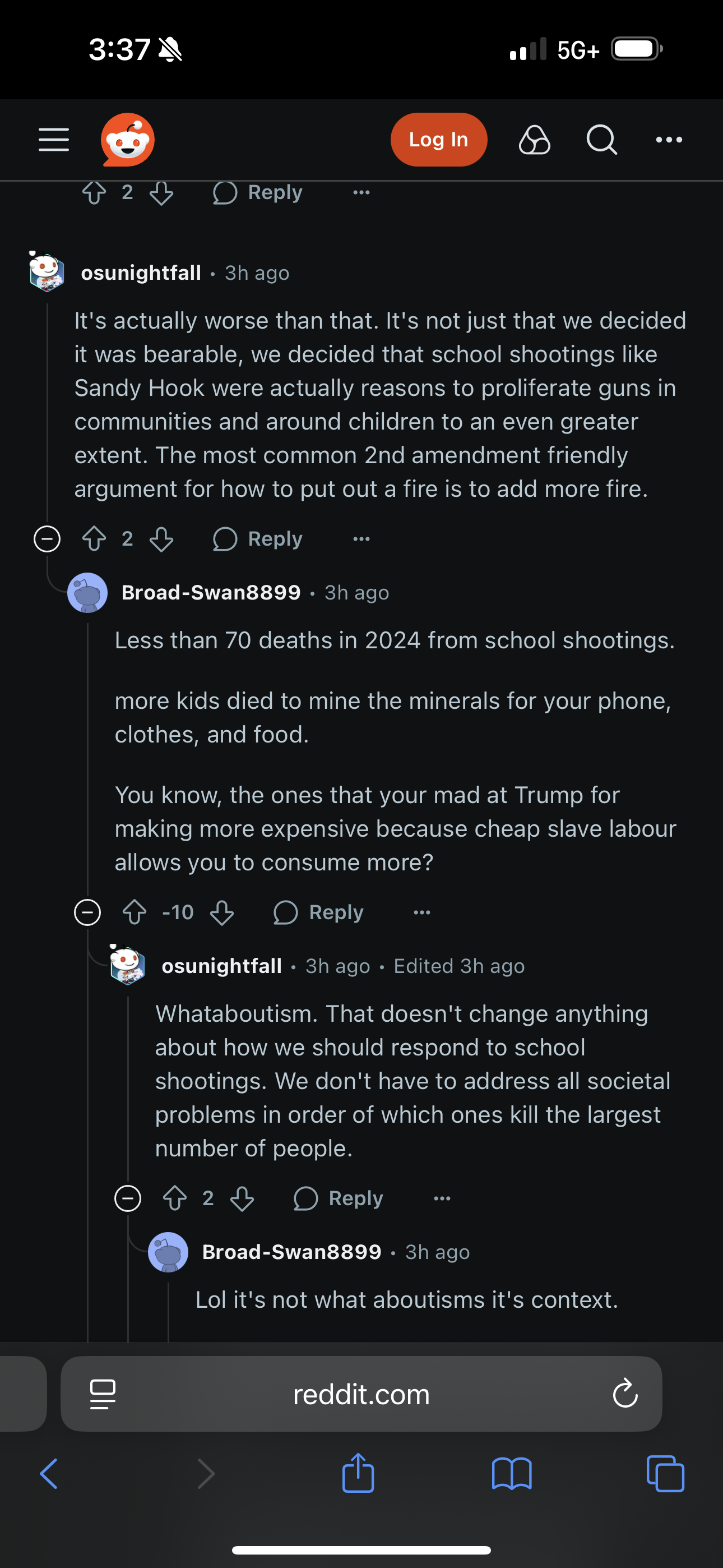The image size is (723, 1568).
Task: Open the hamburger navigation menu
Action: pos(54,140)
